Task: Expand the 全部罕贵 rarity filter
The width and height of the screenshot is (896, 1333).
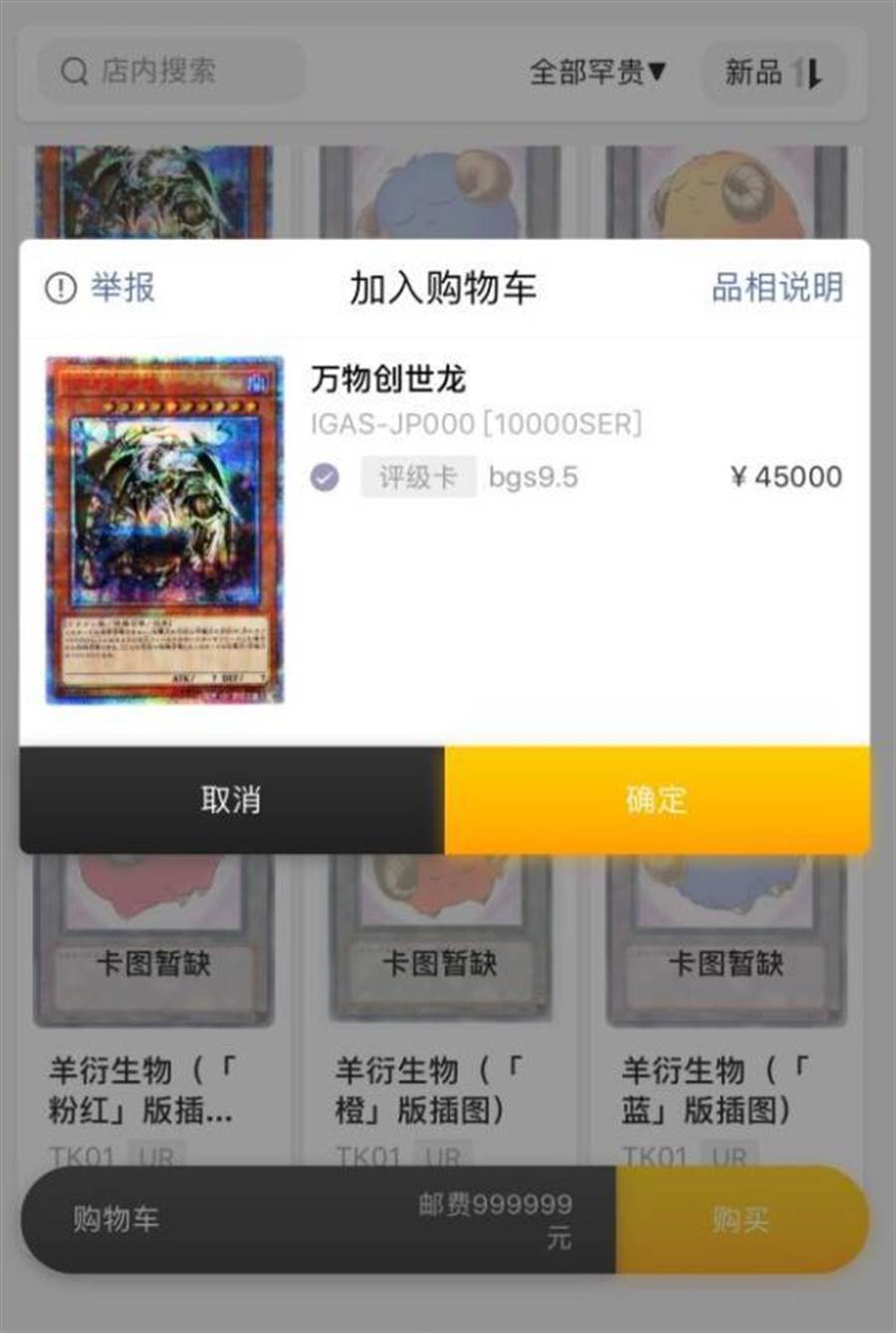Action: pos(597,72)
